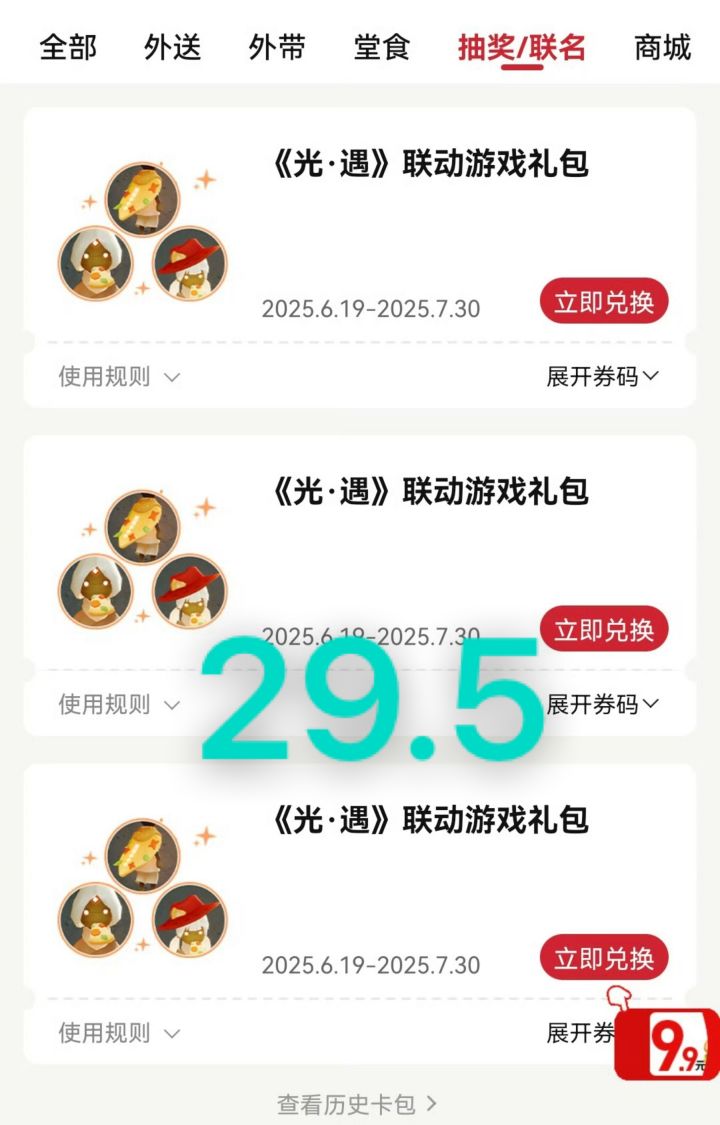Switch to the 堂食 tab
Screen dimensions: 720x1125
point(380,47)
